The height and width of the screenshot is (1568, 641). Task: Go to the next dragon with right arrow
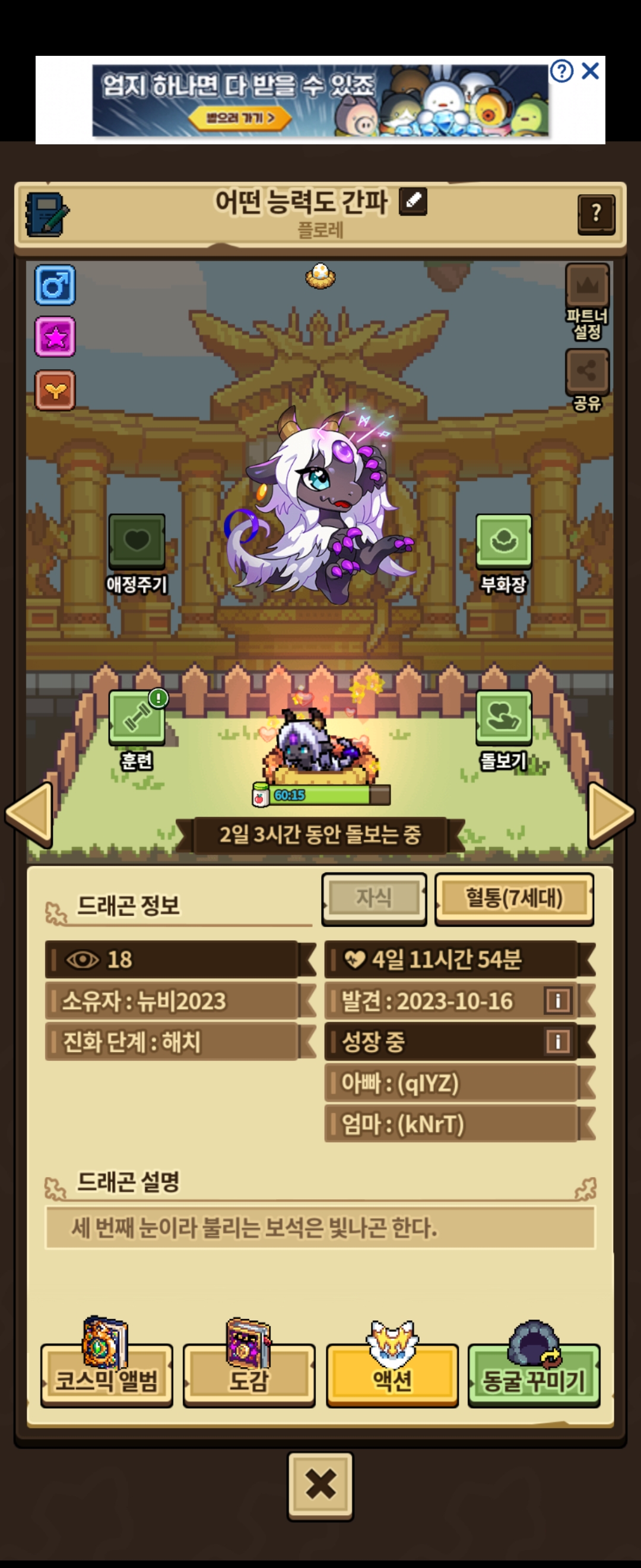611,814
